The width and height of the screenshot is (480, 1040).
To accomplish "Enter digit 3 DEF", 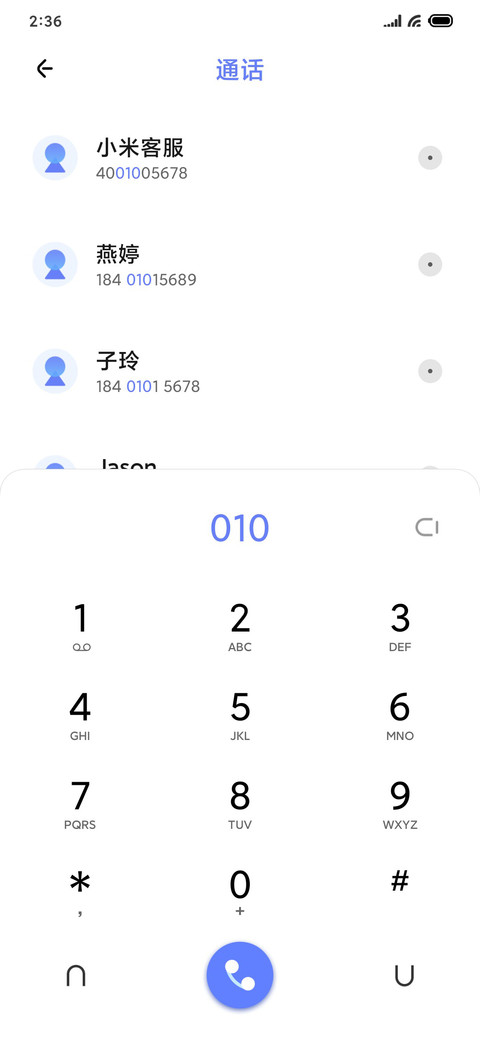I will point(400,627).
